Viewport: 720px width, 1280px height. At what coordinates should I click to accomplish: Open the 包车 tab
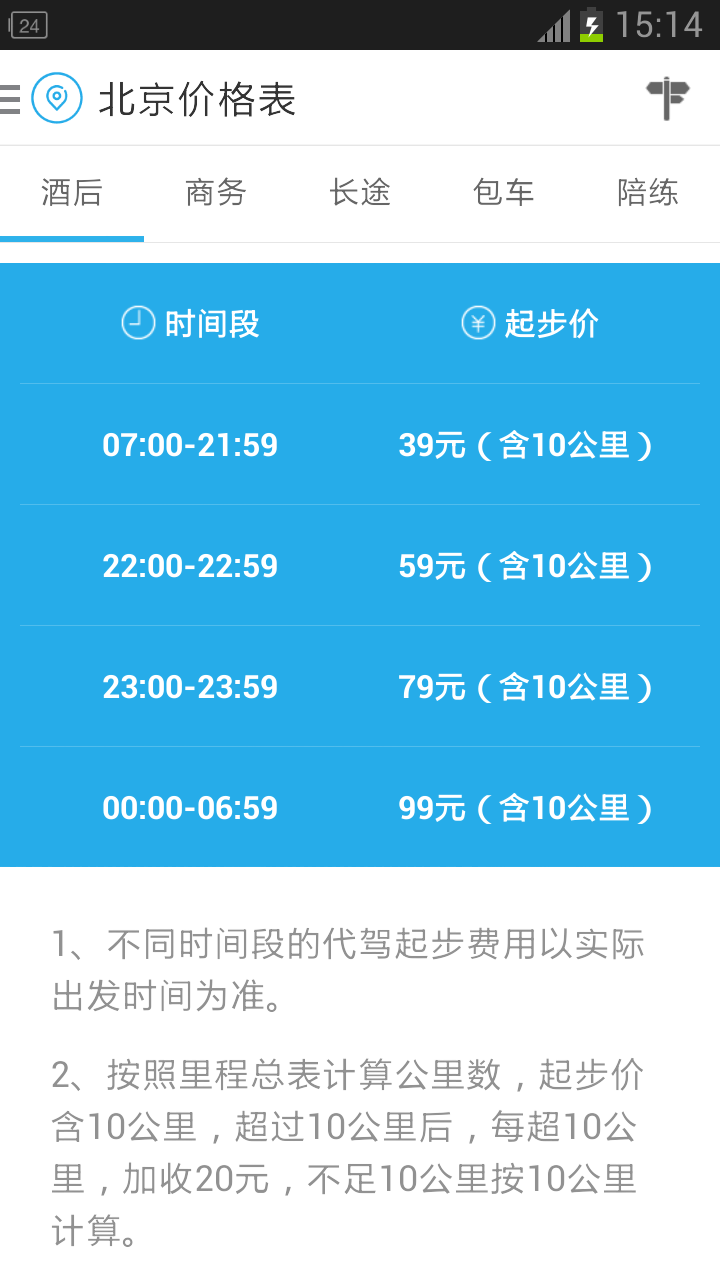click(504, 193)
